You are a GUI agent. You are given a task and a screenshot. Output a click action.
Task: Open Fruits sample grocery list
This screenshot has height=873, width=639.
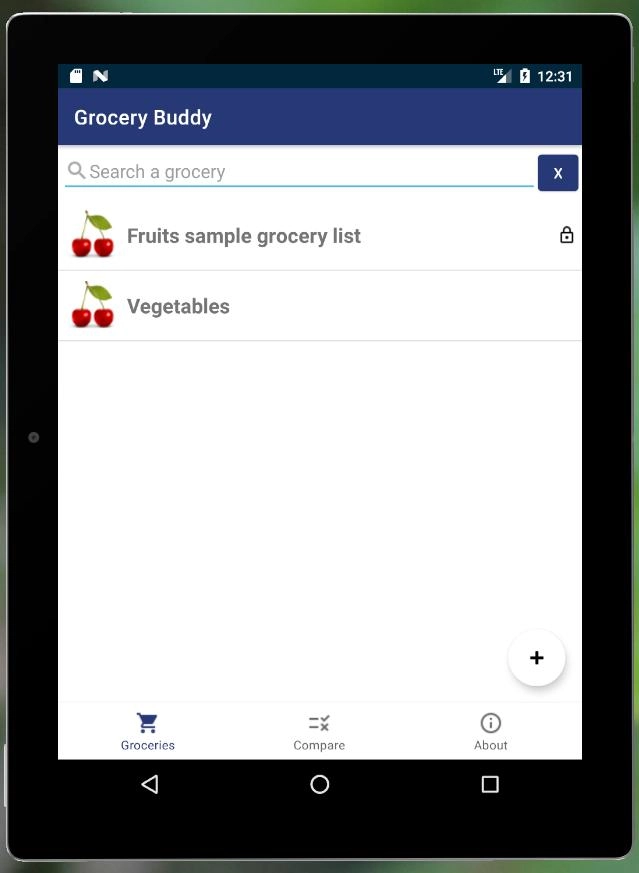[x=244, y=236]
